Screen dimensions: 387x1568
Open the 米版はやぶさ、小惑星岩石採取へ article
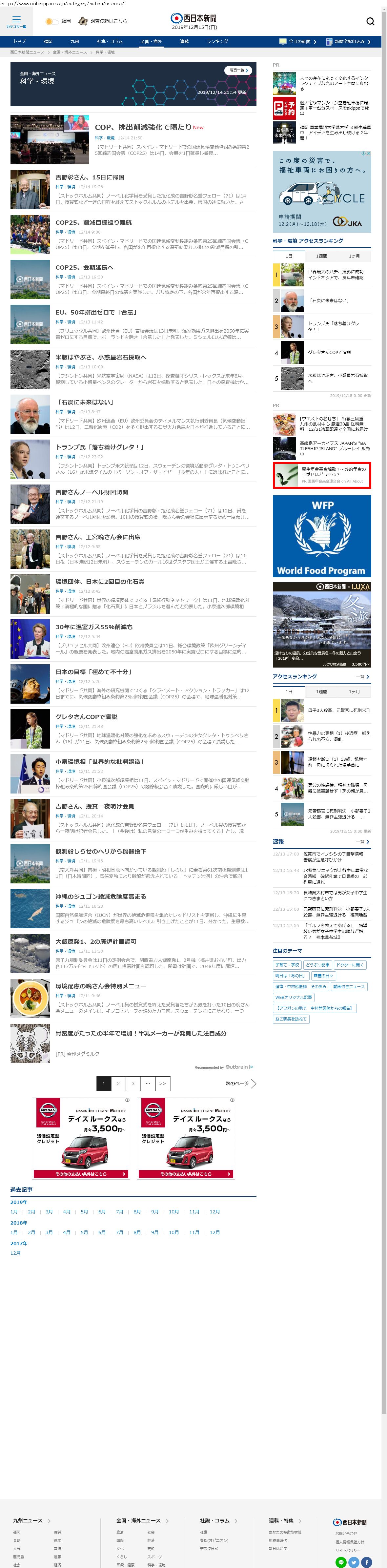pos(101,357)
